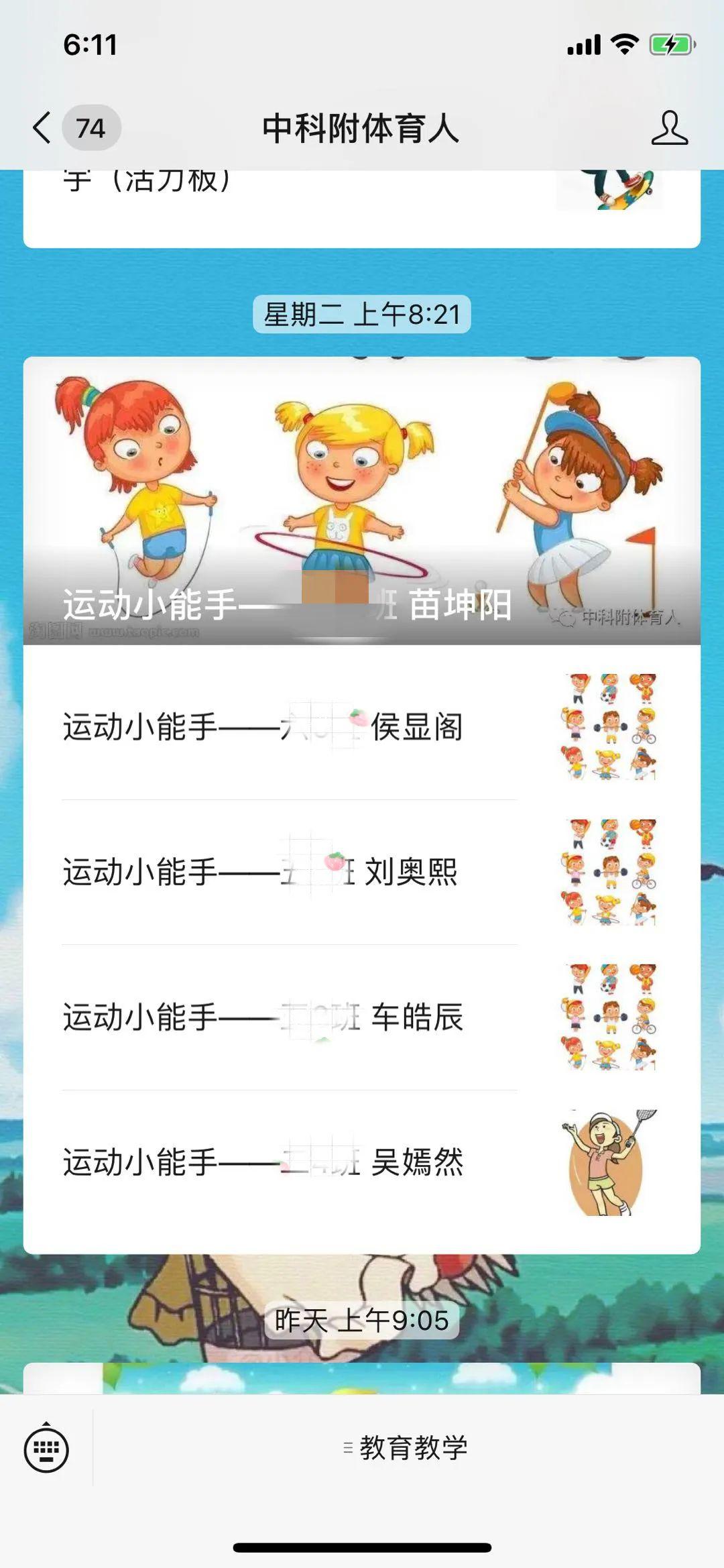Open the article featuring 吴嫣然
Image resolution: width=724 pixels, height=1568 pixels.
[362, 1163]
